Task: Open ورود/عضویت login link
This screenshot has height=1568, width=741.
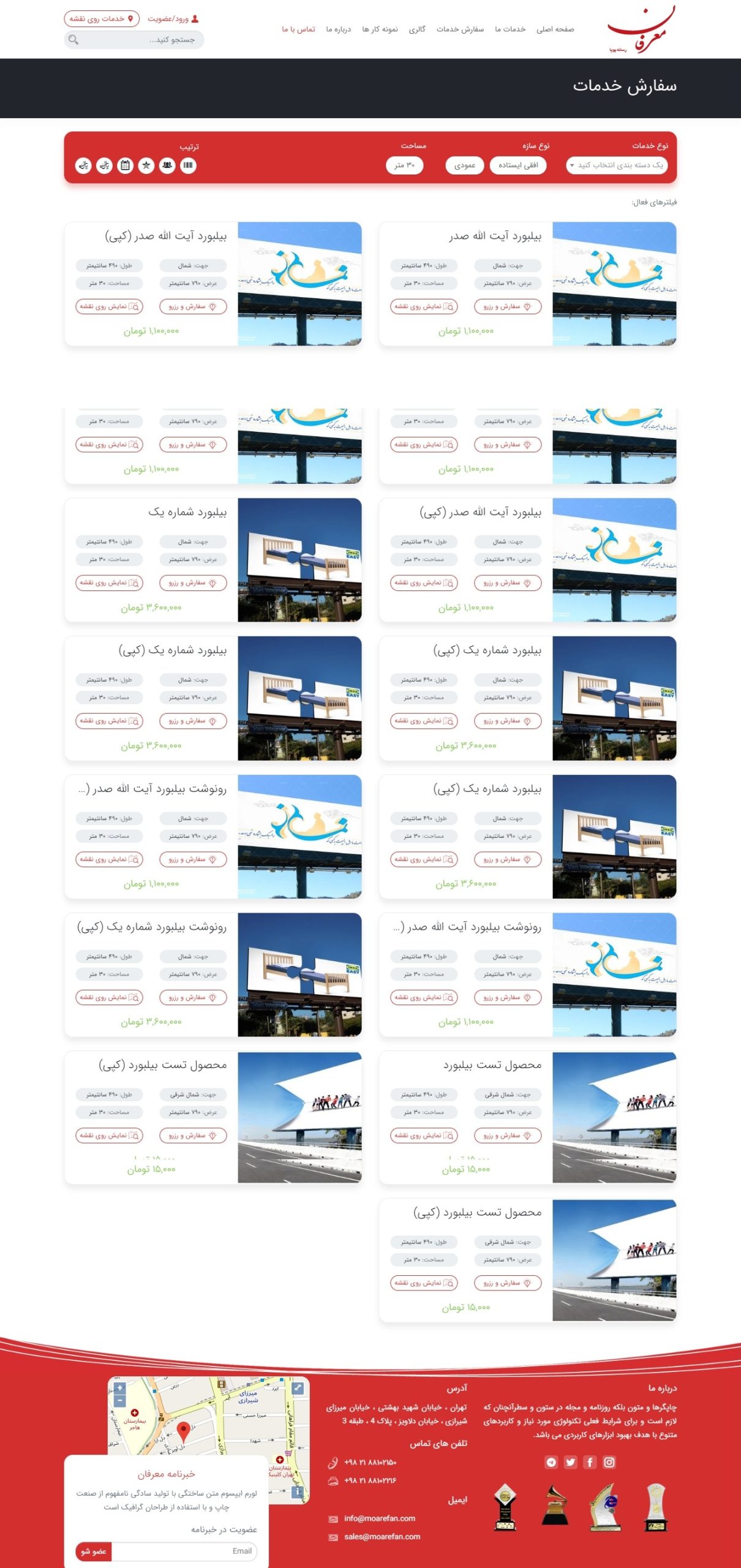Action: click(x=173, y=19)
